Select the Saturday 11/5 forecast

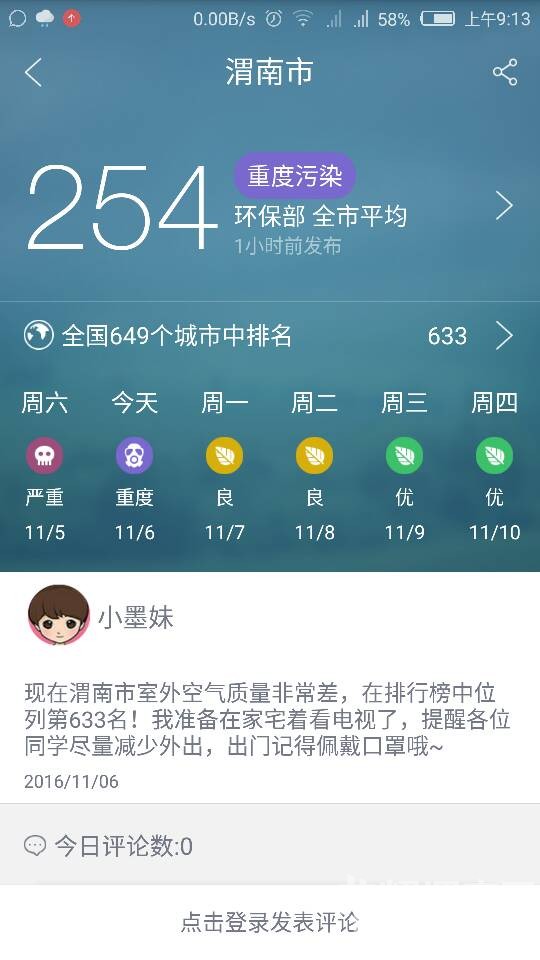pyautogui.click(x=45, y=467)
